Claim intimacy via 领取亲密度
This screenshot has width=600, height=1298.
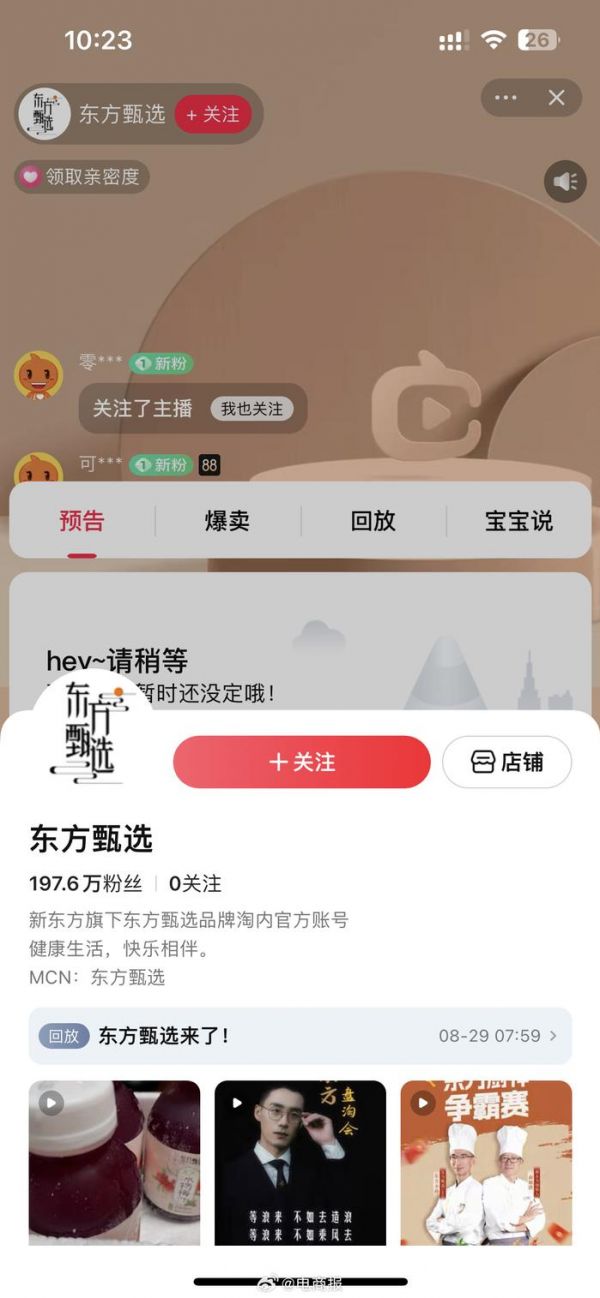click(83, 177)
